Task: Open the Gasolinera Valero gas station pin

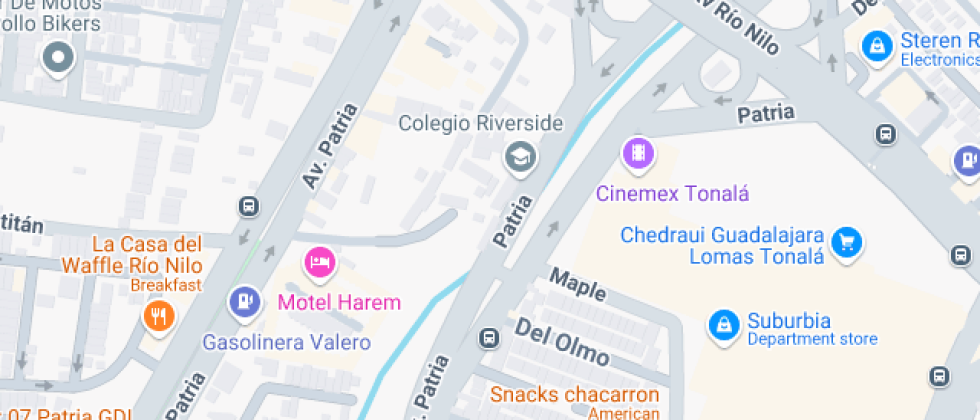Action: 243,300
